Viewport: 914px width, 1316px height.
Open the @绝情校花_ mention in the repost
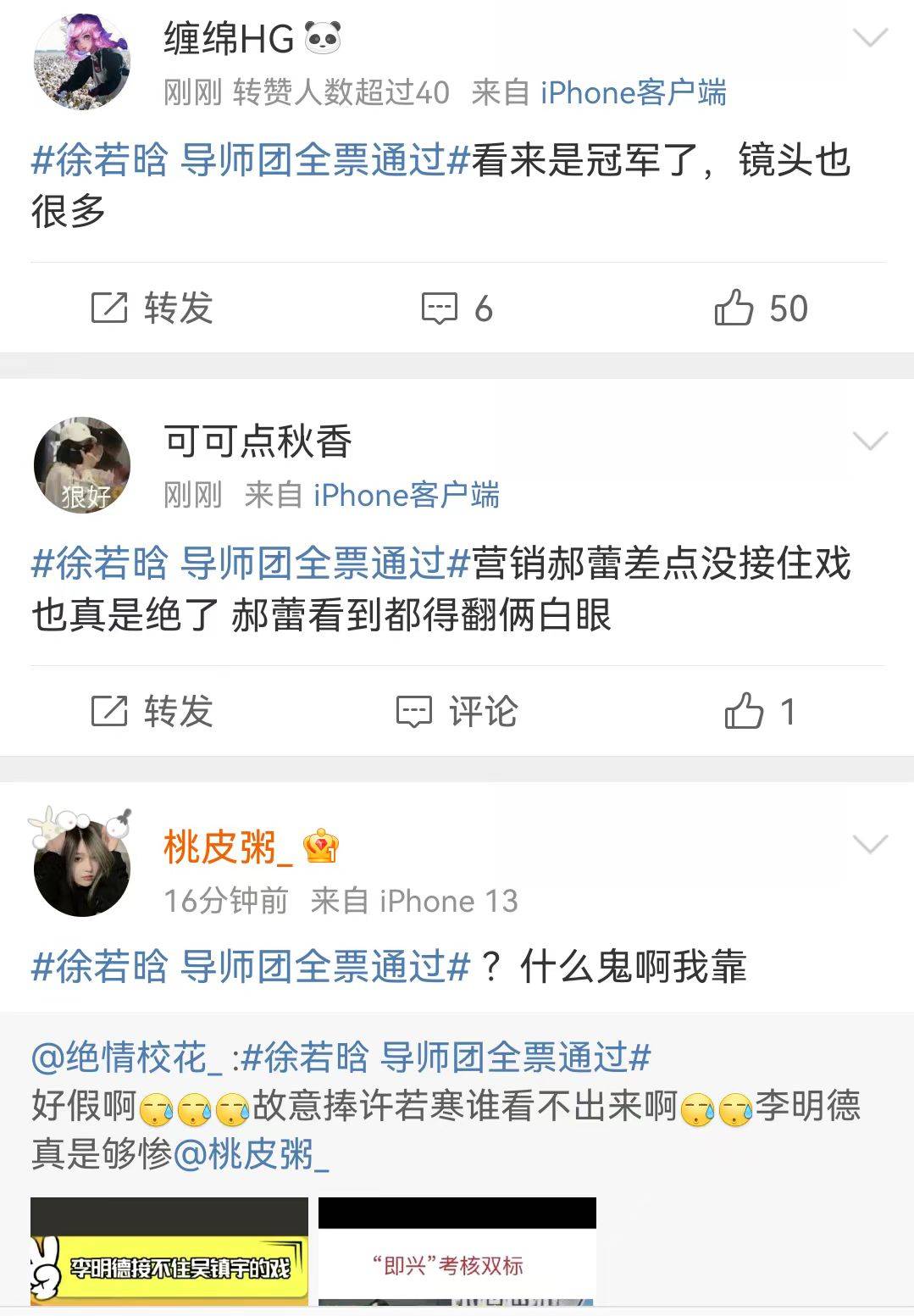pos(127,1058)
